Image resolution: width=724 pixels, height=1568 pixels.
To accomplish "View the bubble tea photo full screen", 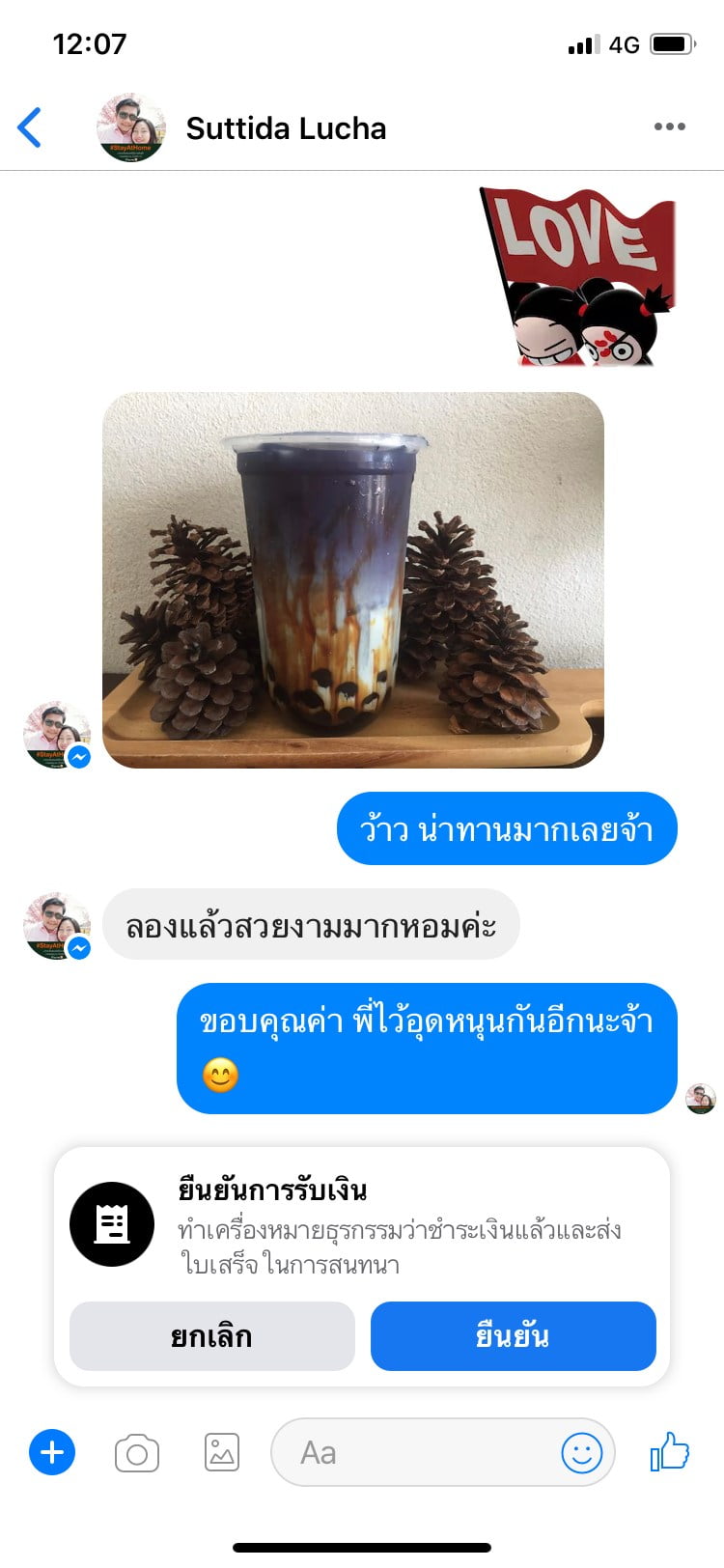I will pos(353,580).
